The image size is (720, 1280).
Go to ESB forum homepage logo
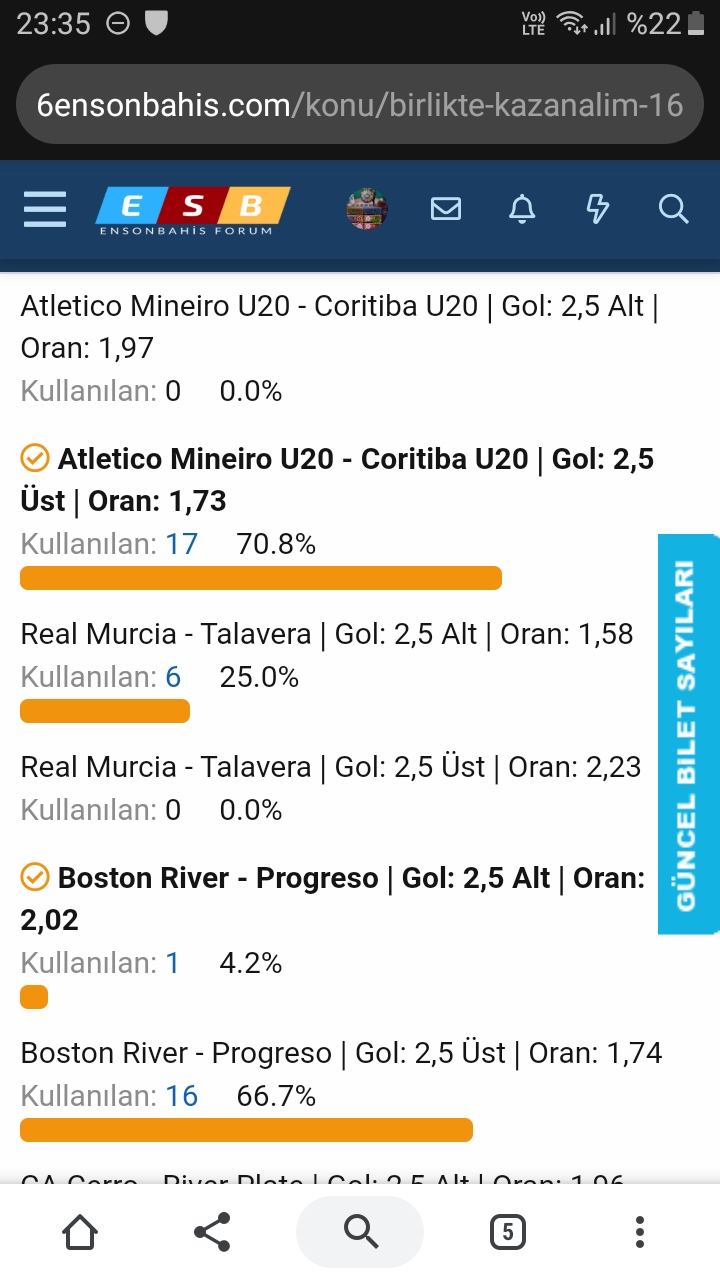tap(192, 211)
